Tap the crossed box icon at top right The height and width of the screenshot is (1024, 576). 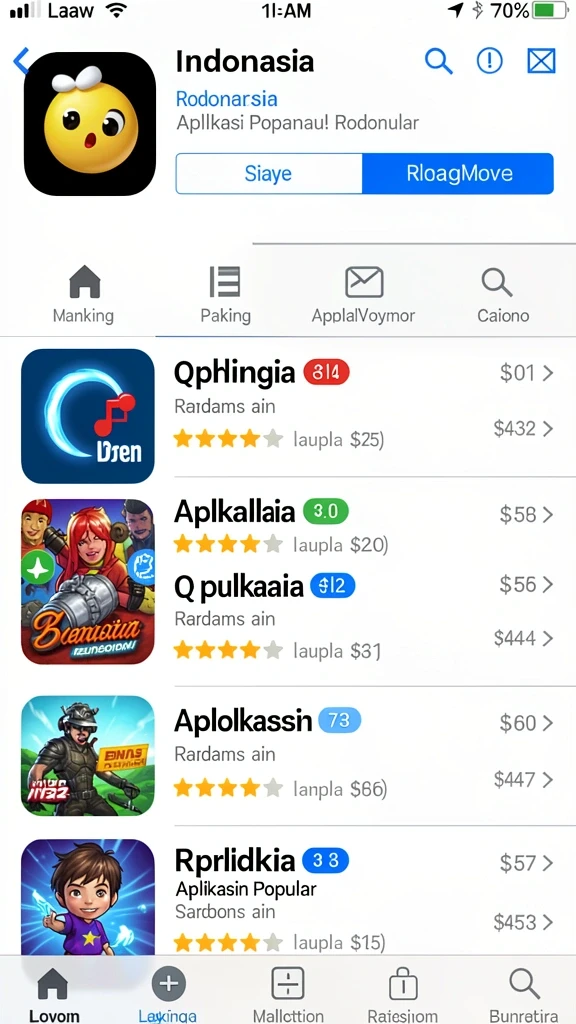[x=541, y=61]
